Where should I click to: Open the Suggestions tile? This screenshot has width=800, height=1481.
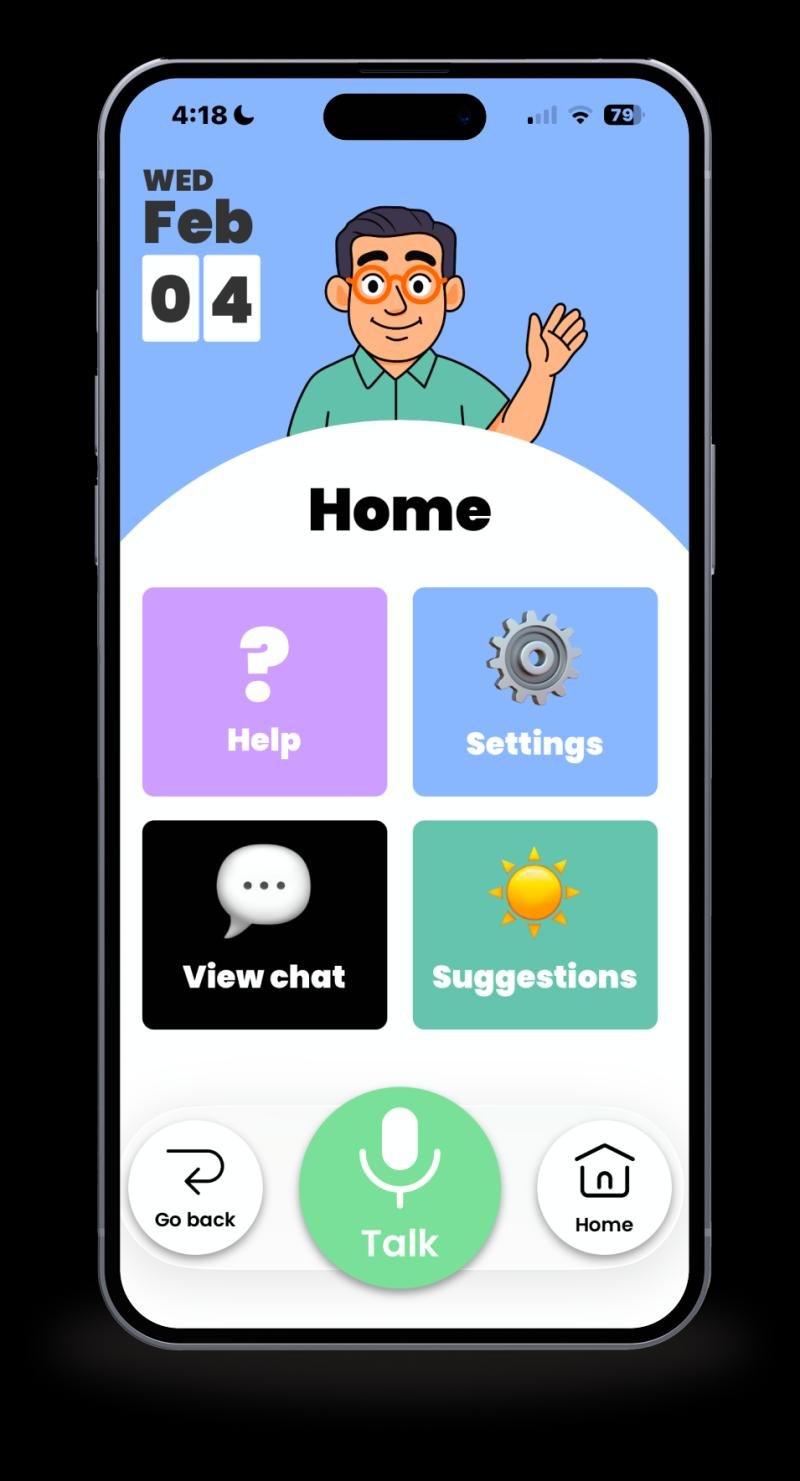coord(535,924)
